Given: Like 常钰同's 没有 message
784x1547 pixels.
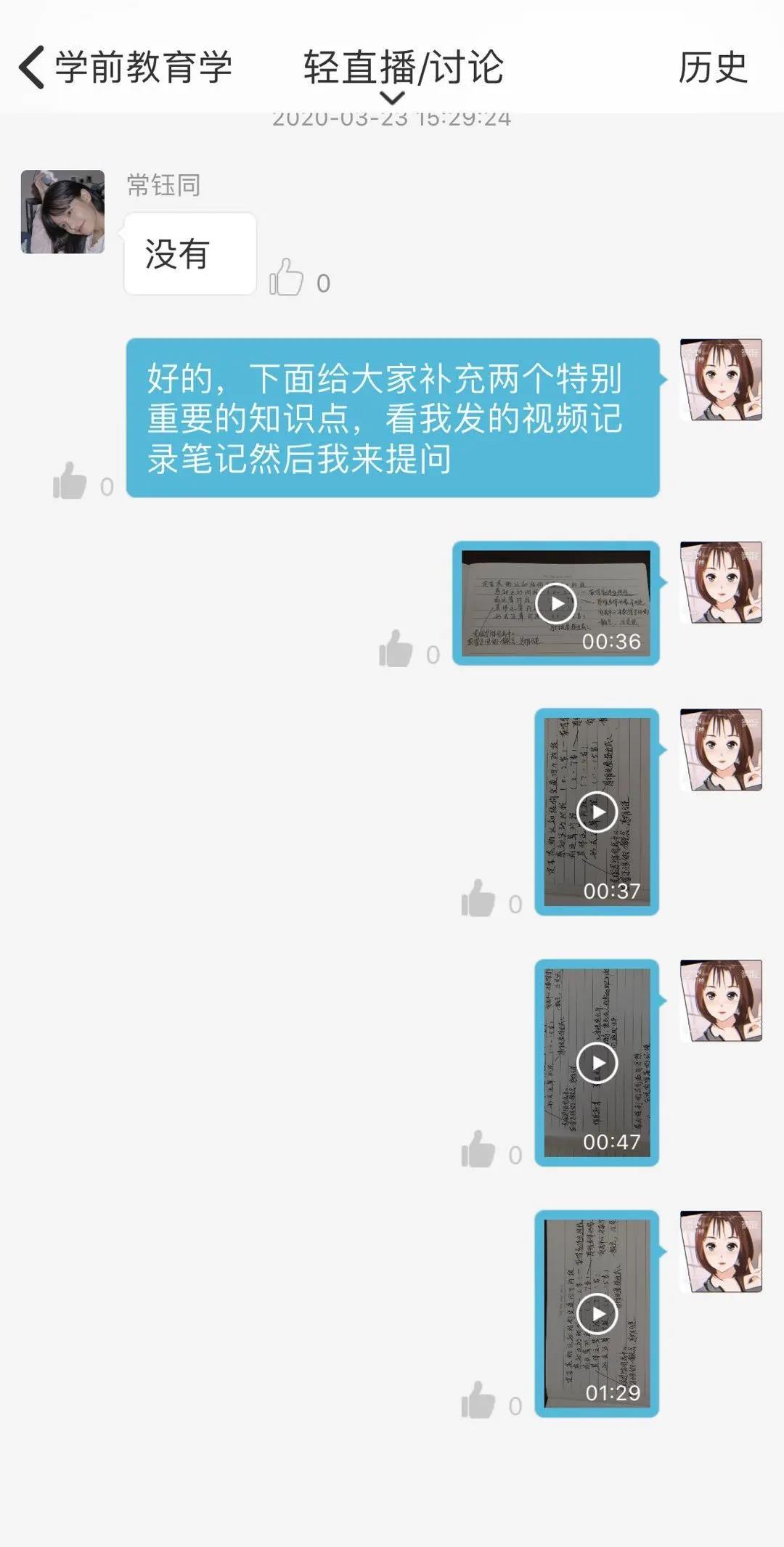Looking at the screenshot, I should [x=287, y=277].
